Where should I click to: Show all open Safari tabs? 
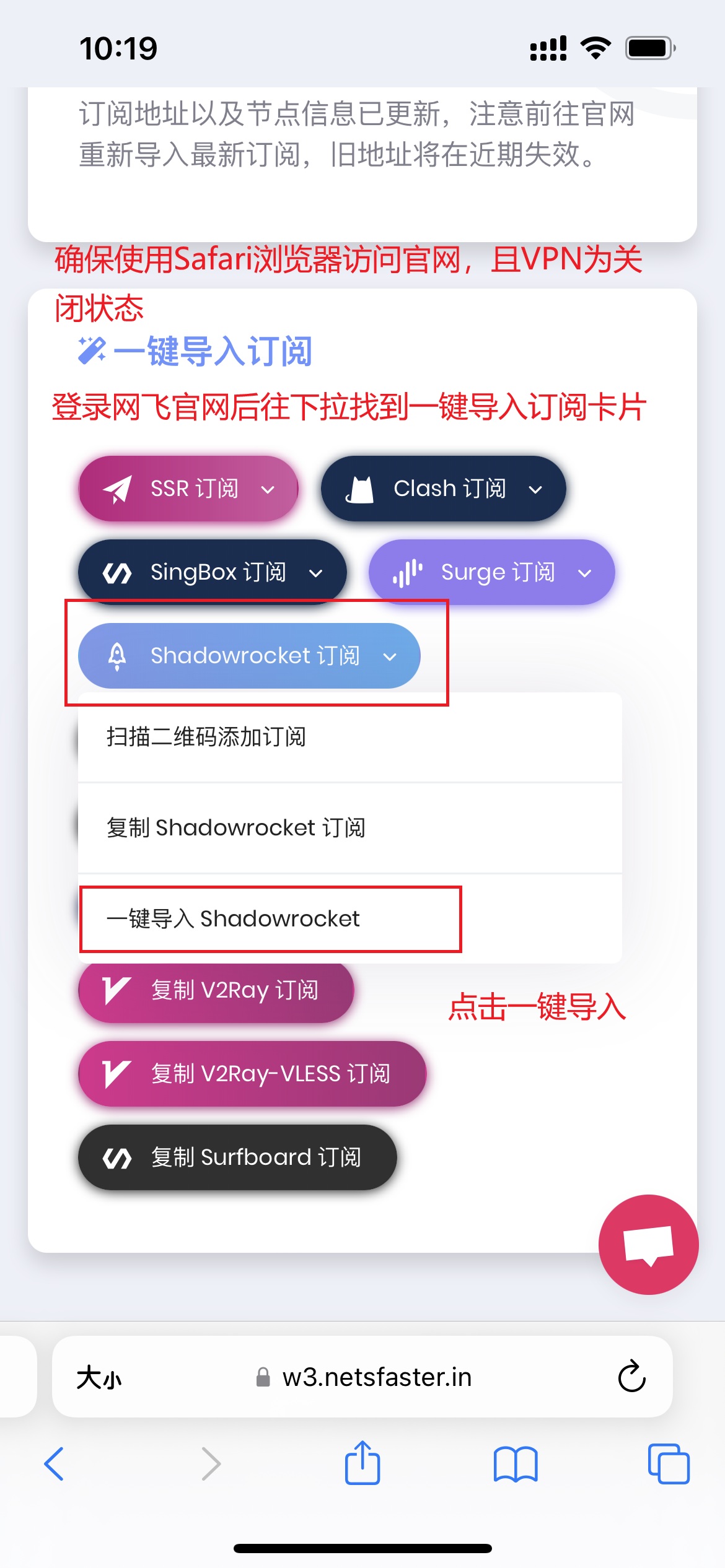[x=668, y=1465]
